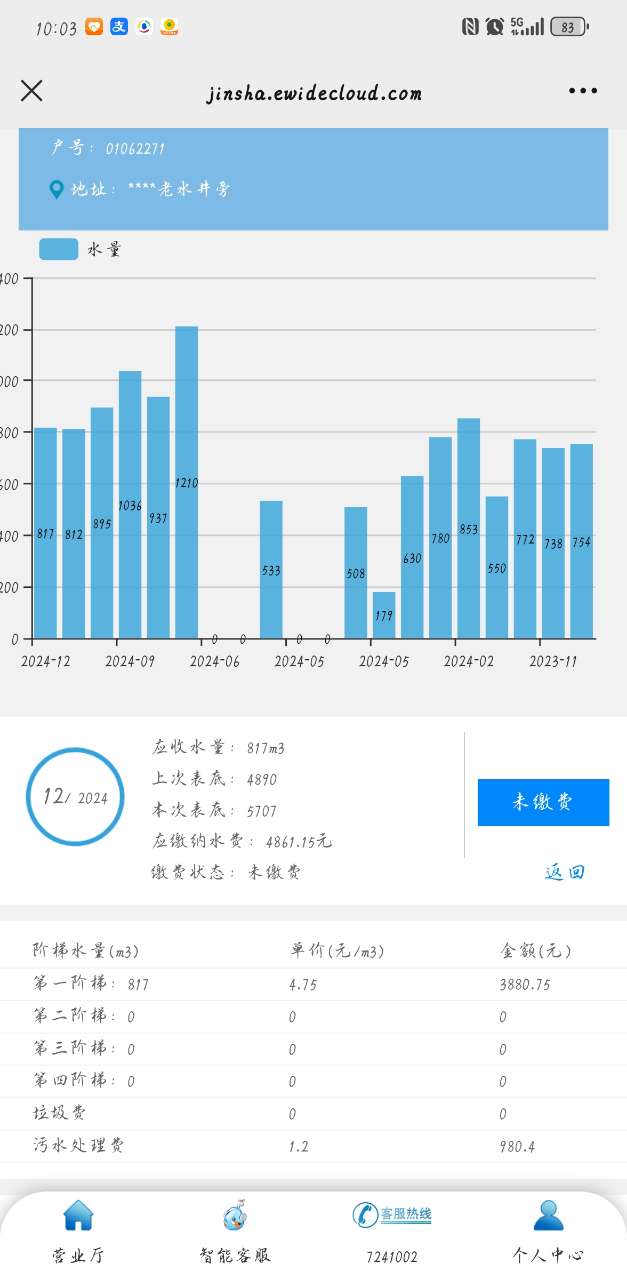
Task: Tap the blue 未缴费 payment button
Action: point(543,802)
